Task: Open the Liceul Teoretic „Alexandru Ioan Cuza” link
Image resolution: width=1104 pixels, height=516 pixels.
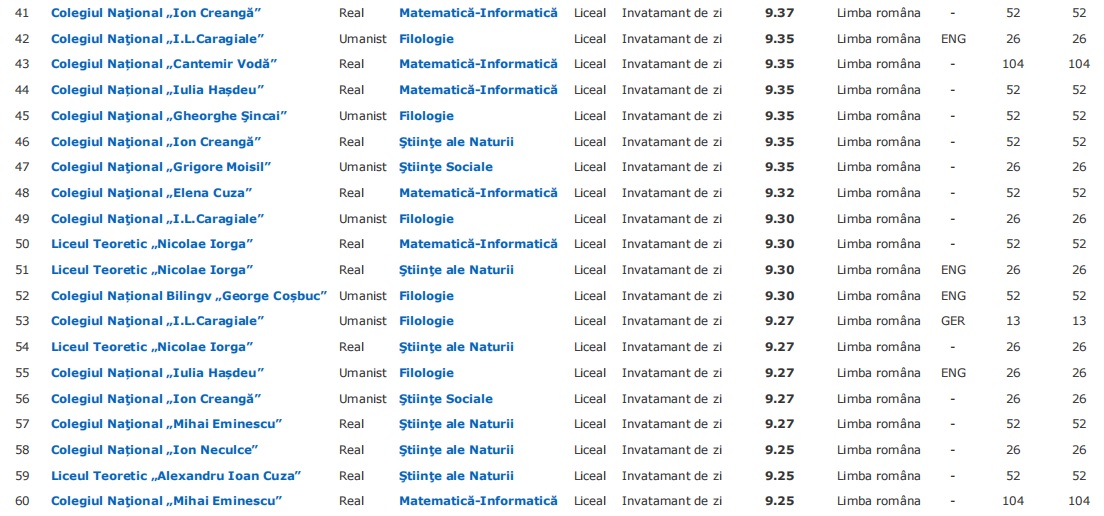Action: [x=176, y=476]
